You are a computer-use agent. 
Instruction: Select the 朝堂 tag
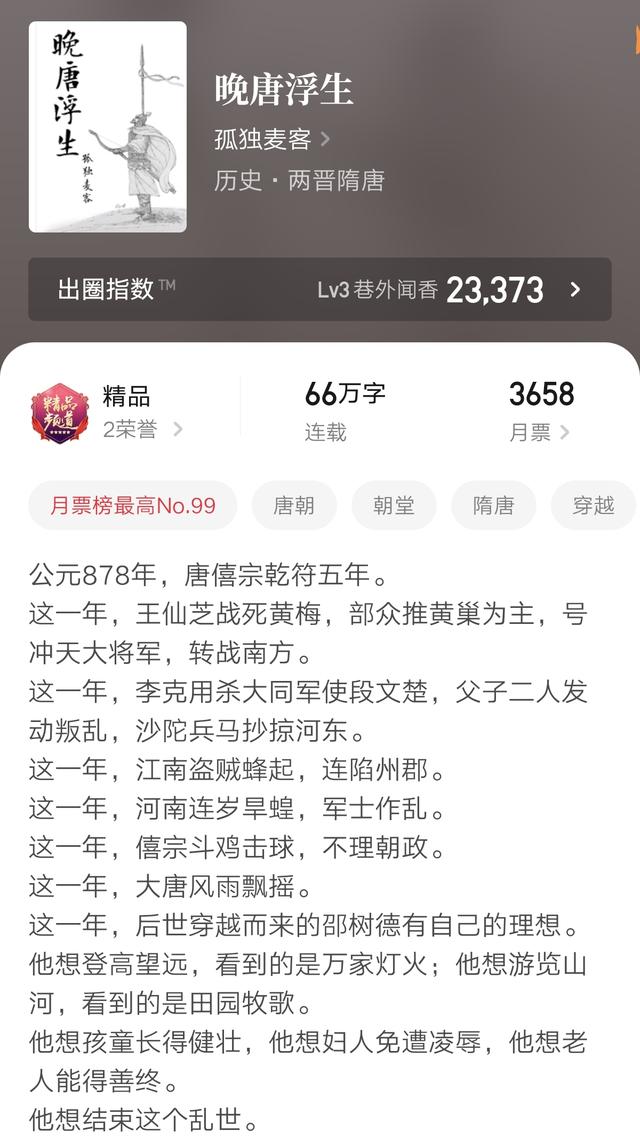(x=394, y=505)
